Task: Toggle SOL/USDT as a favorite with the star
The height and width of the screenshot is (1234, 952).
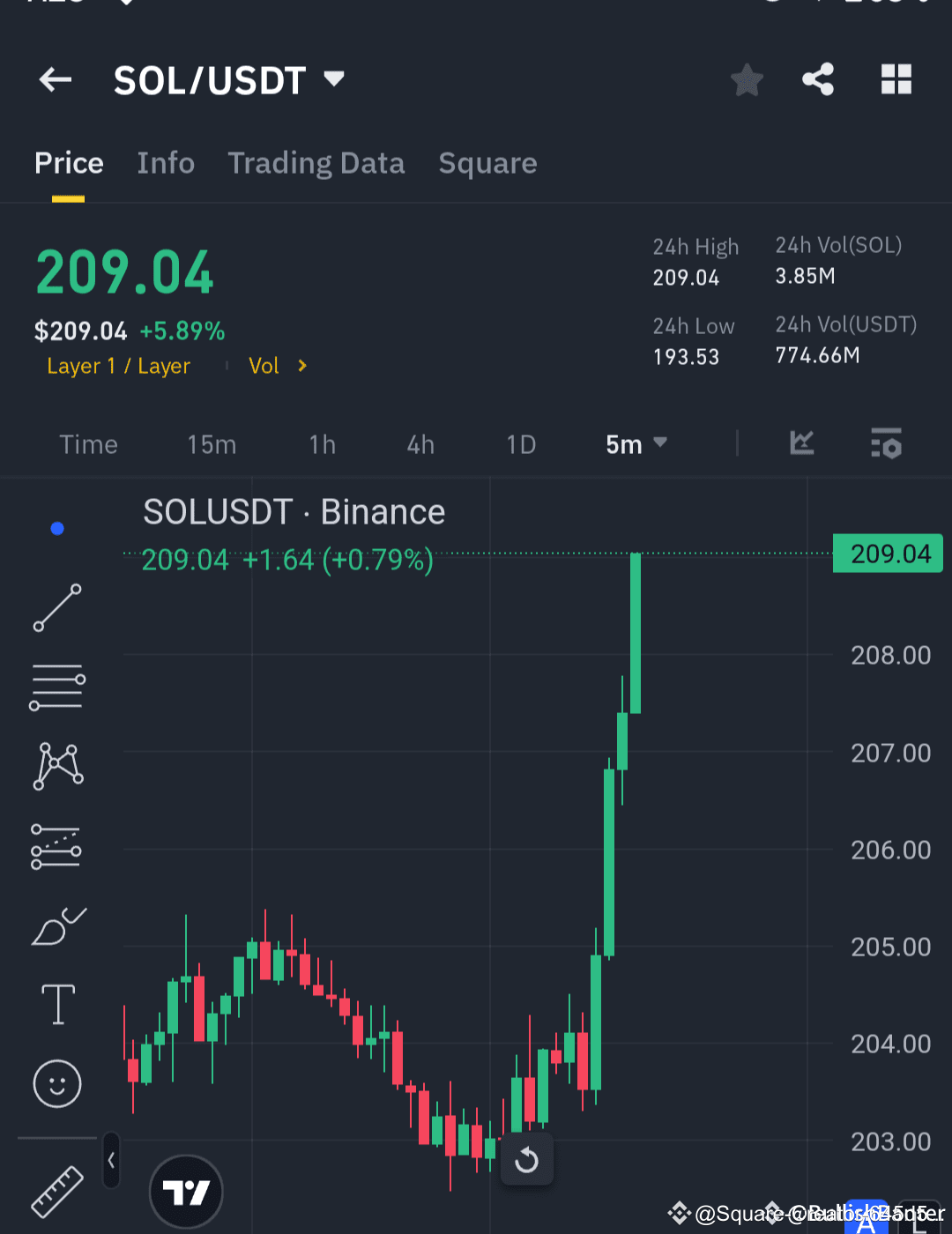Action: click(x=747, y=79)
